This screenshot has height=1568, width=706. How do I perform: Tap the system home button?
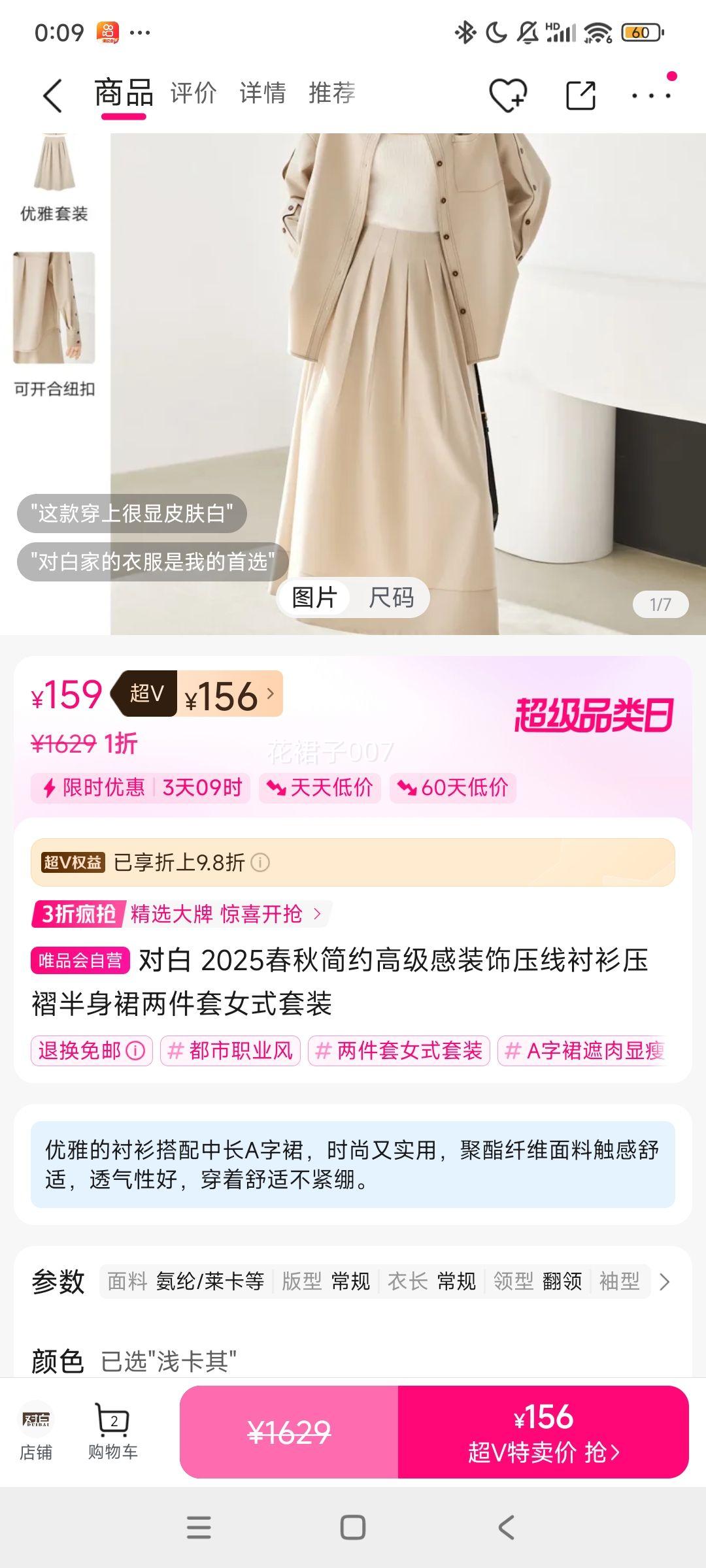coord(353,1527)
